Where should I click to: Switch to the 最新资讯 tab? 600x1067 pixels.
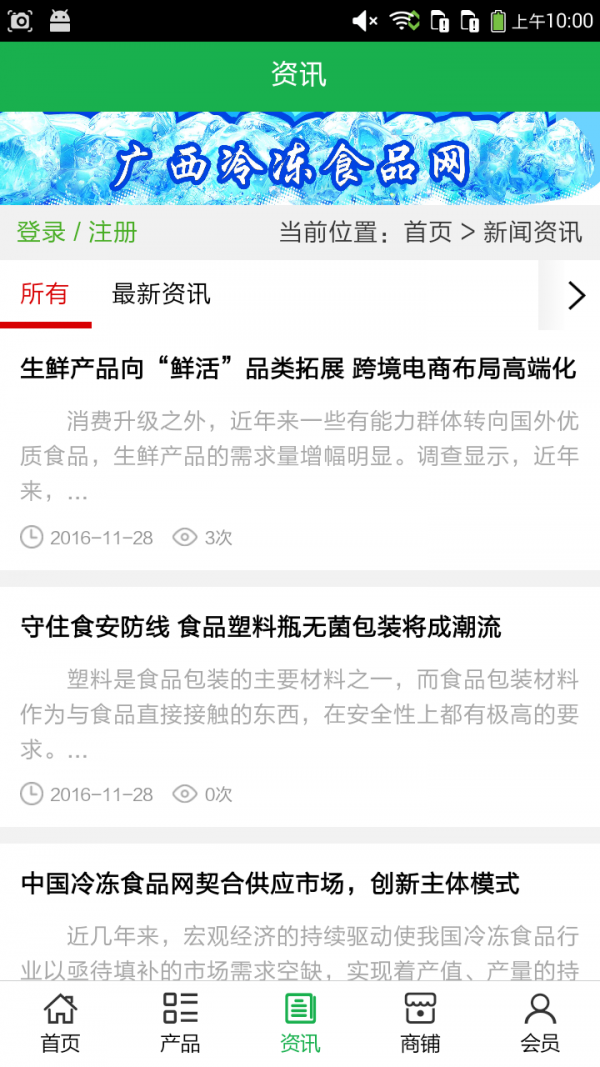click(161, 294)
